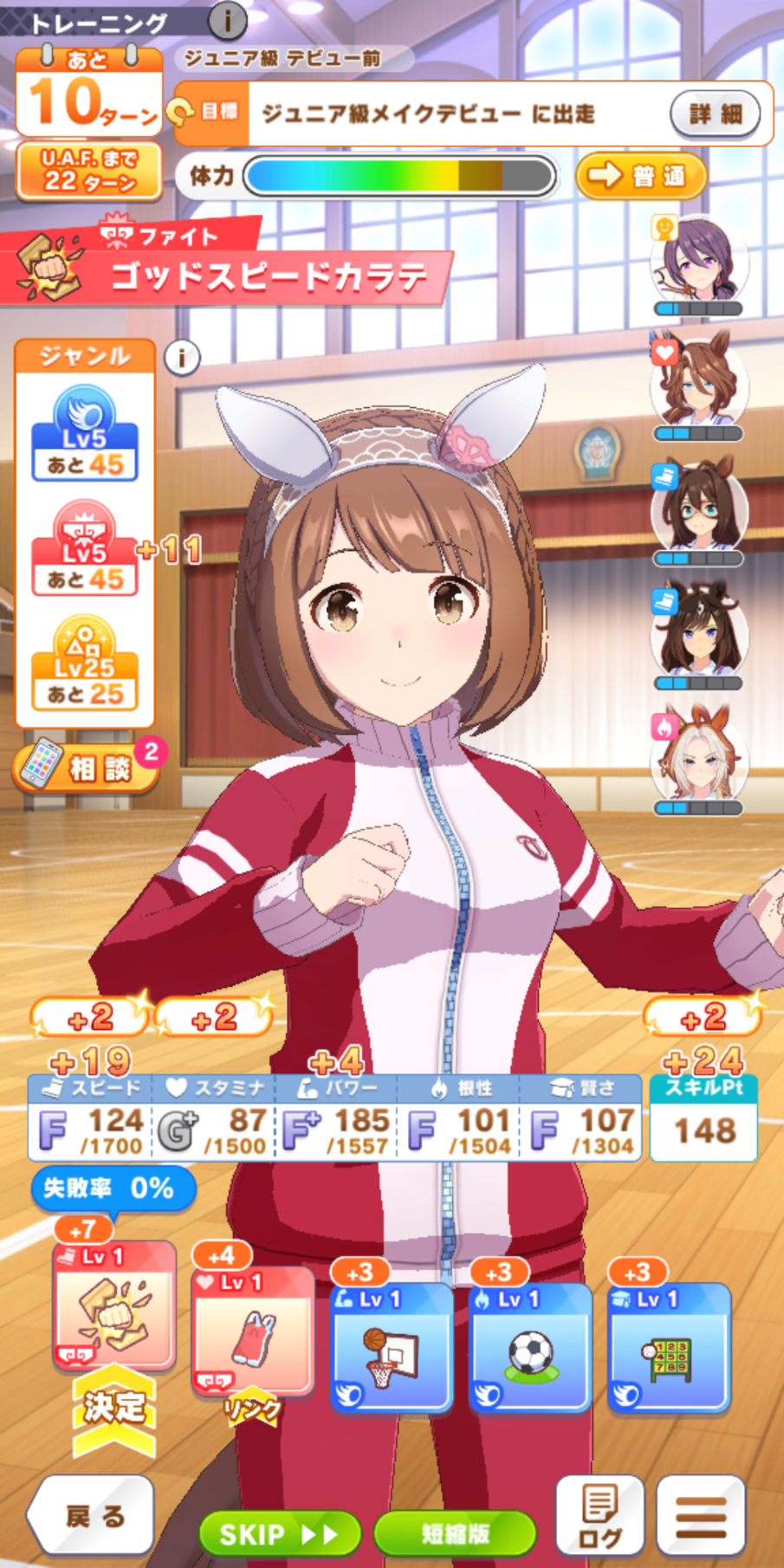Tap the green SKIP button

280,1534
